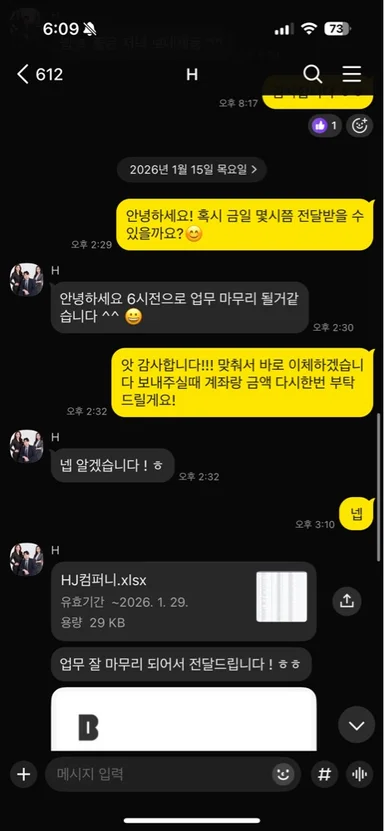Start a voice message recording

pos(360,774)
